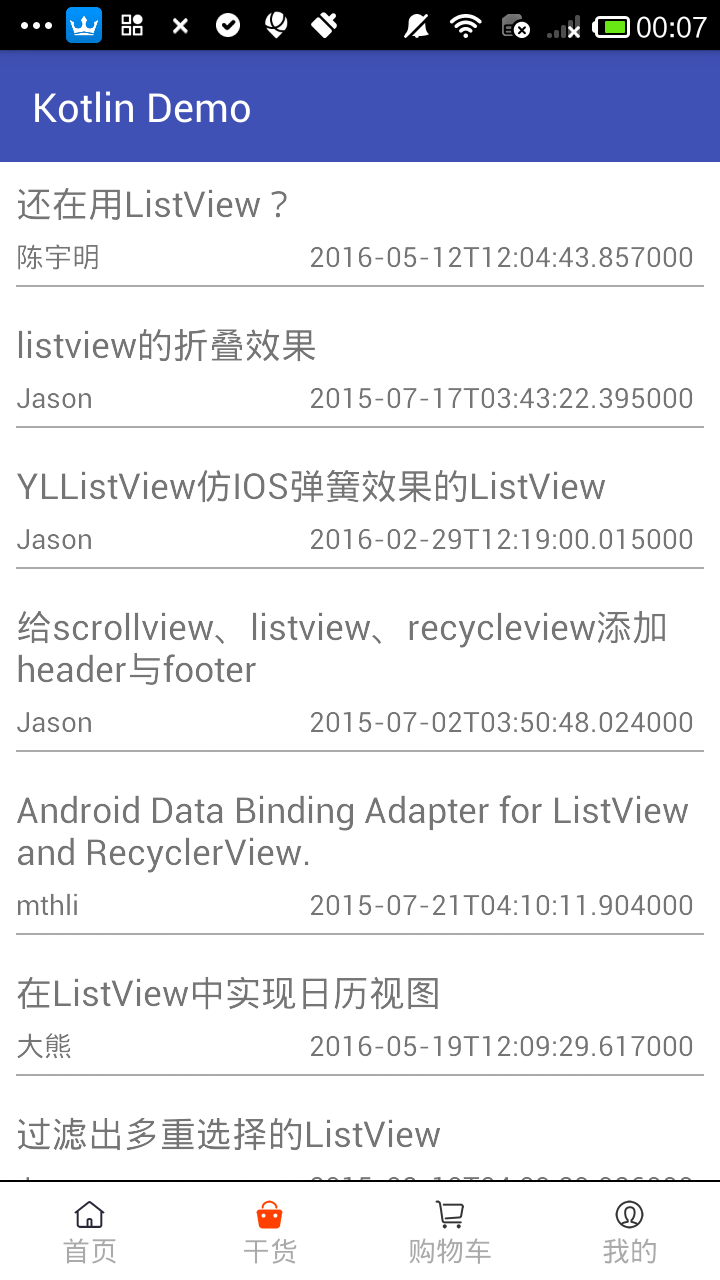
Task: Open the 购物车 shopping cart tab
Action: click(450, 1232)
